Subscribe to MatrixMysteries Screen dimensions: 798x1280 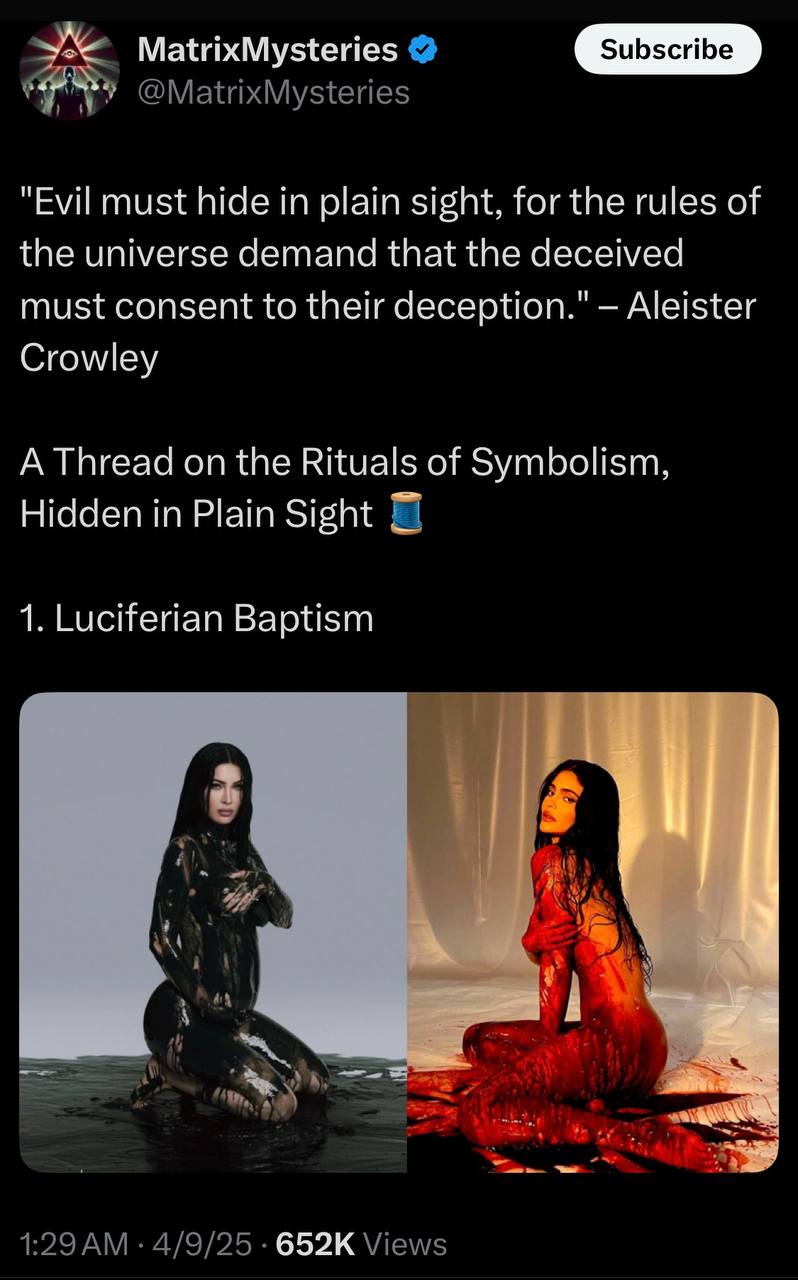667,49
